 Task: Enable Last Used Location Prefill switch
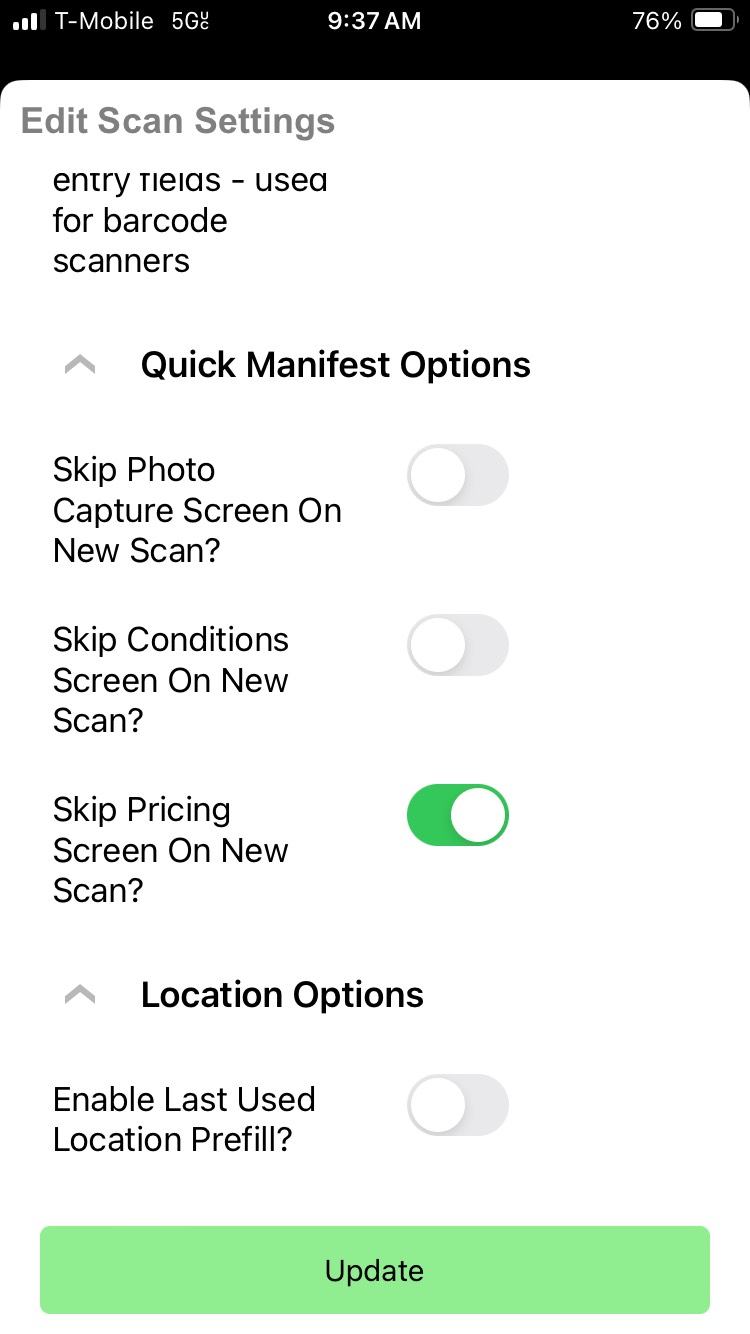coord(457,1105)
